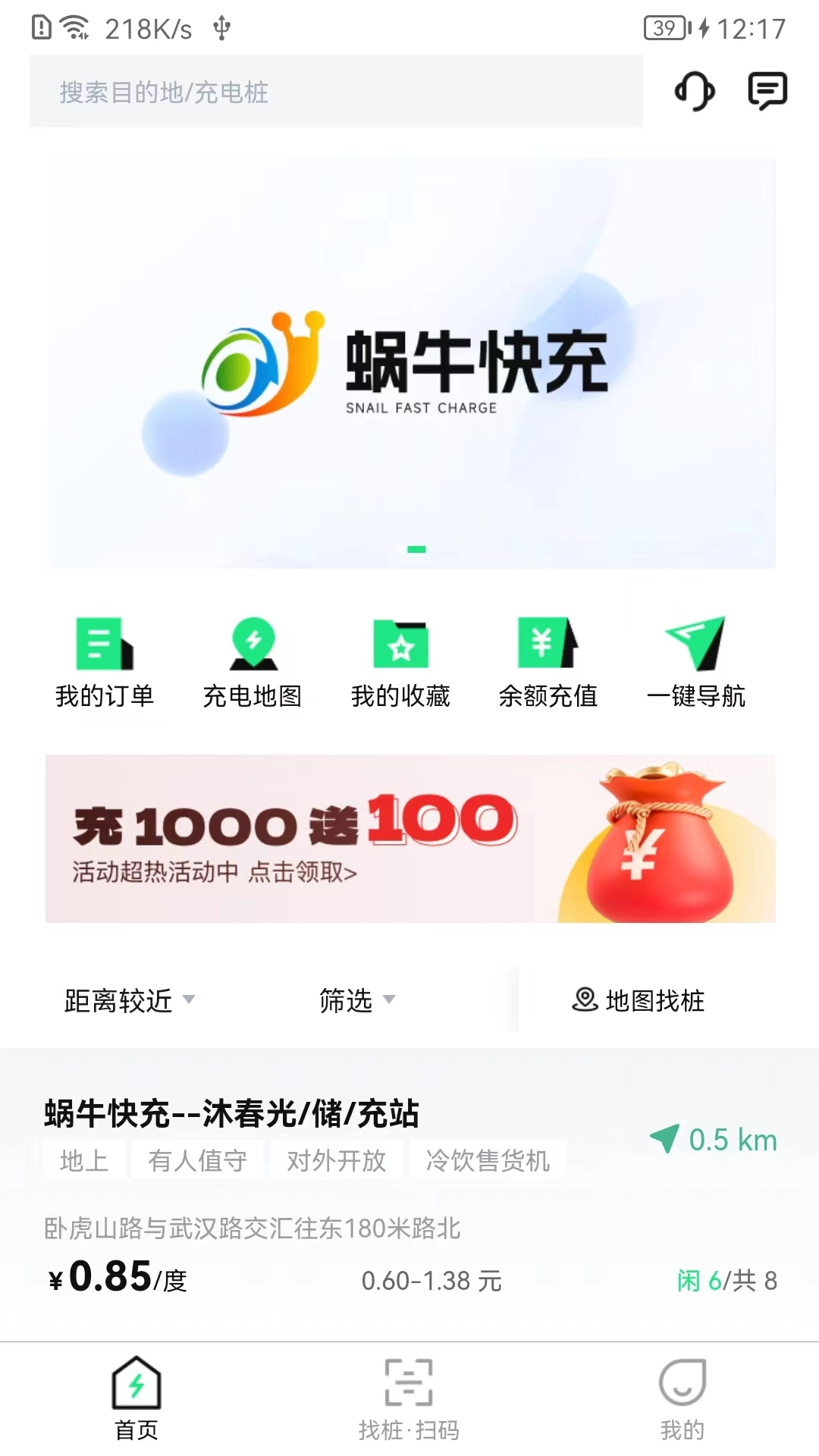Open the 蜗牛快充 banner
The width and height of the screenshot is (819, 1456).
click(412, 364)
